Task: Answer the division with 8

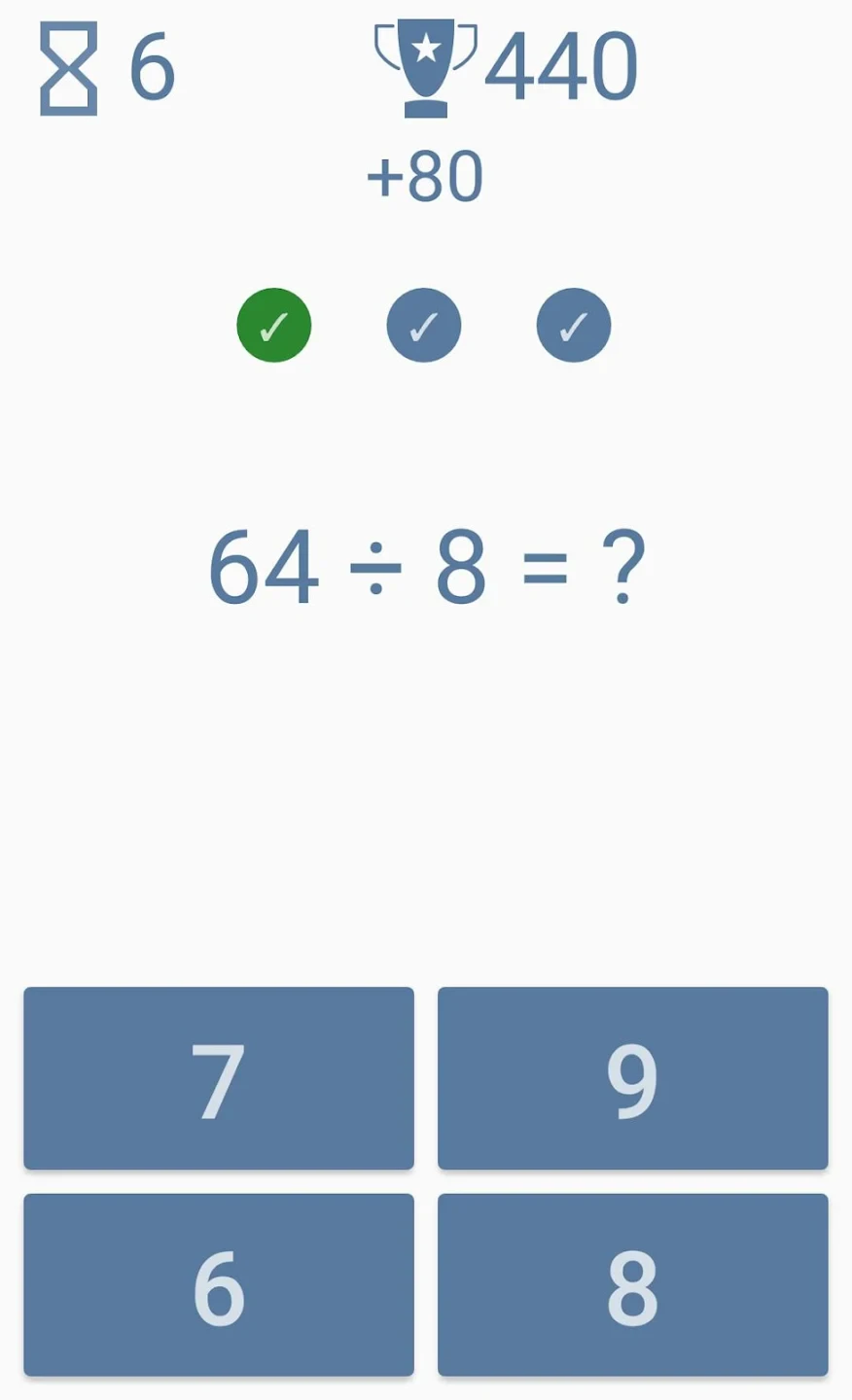Action: tap(632, 1285)
